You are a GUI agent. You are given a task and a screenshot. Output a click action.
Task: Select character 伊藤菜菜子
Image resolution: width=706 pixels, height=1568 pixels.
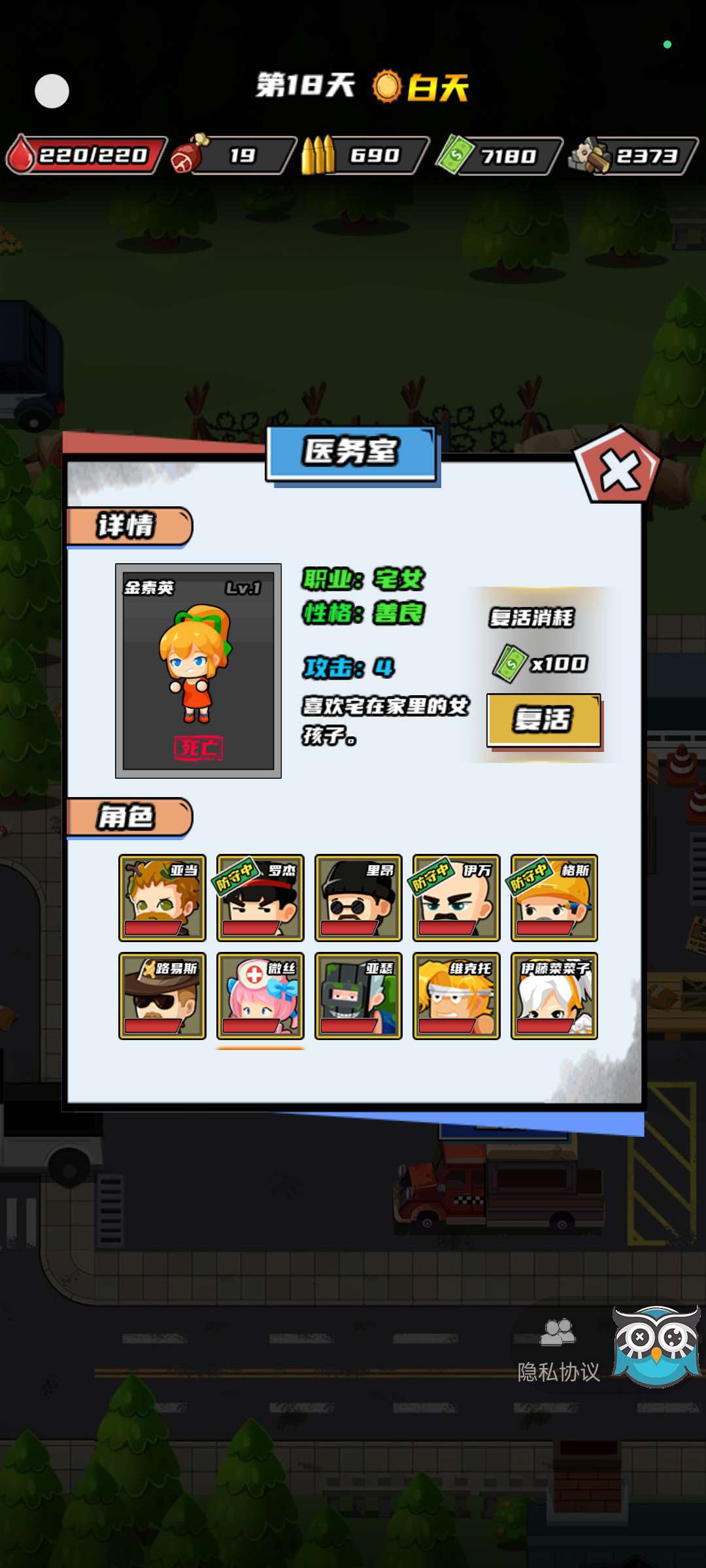(554, 996)
